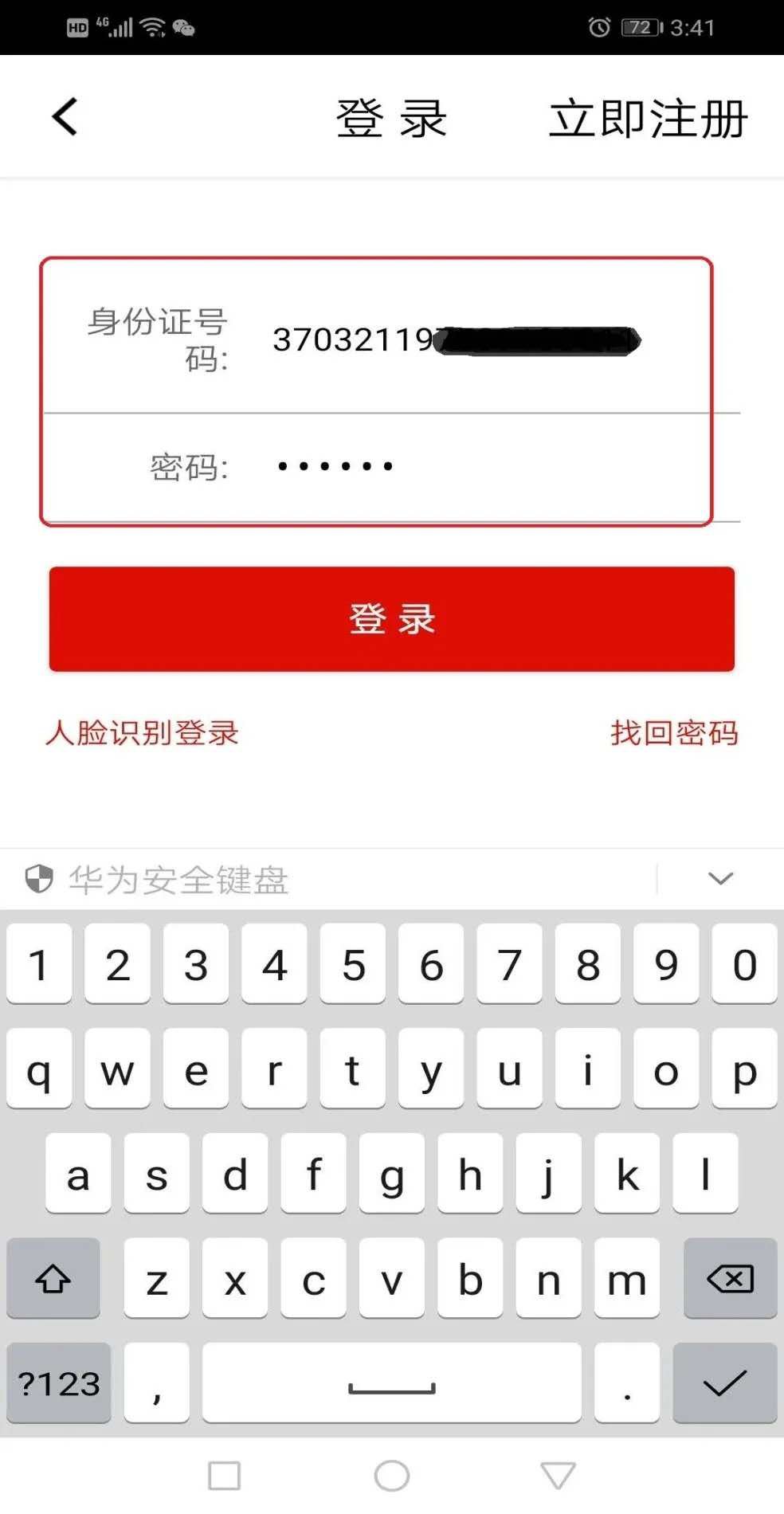Collapse the Huawei secure keyboard
This screenshot has width=784, height=1514.
720,879
